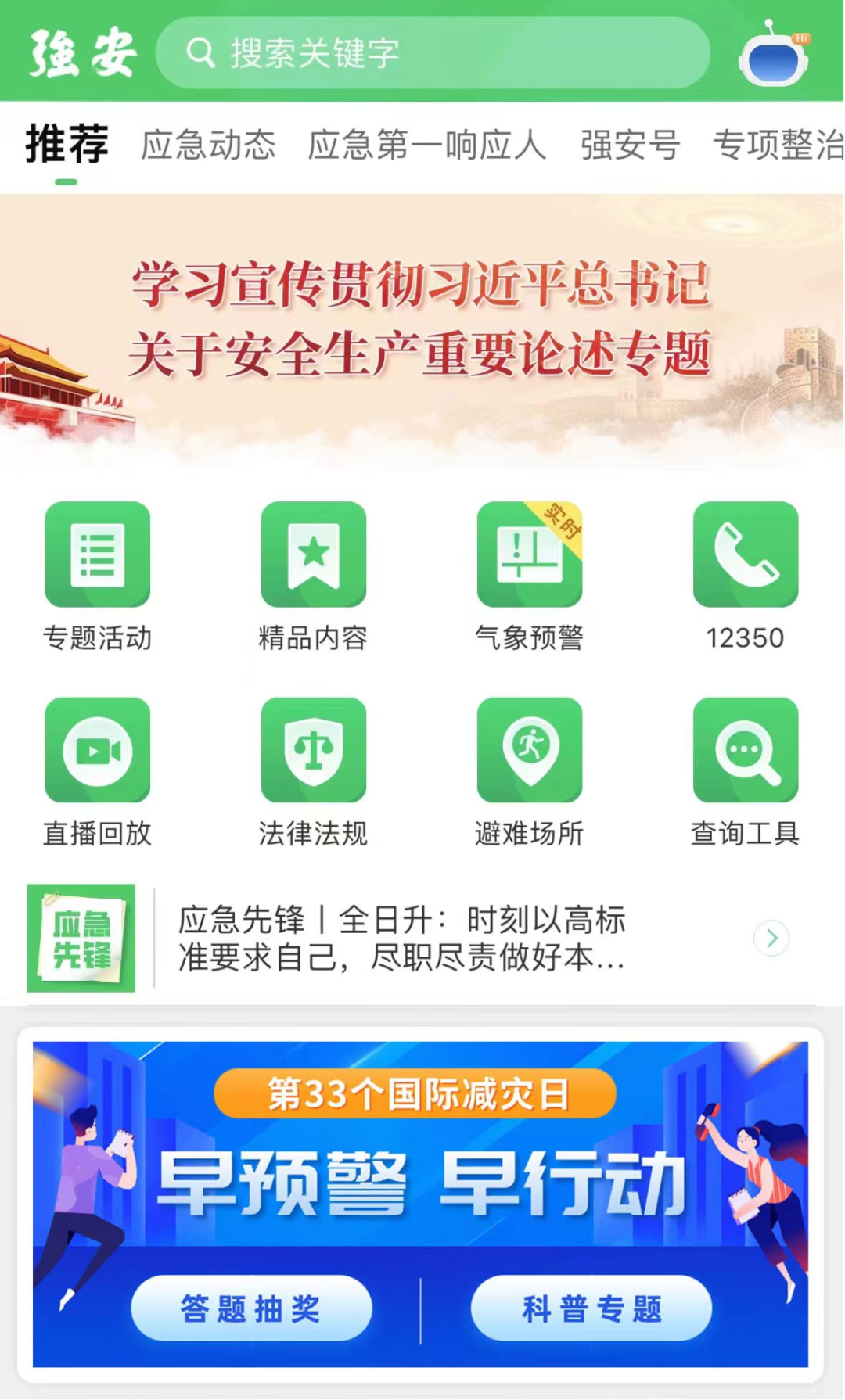Switch to the 应急动态 tab
This screenshot has width=845, height=1400.
208,145
